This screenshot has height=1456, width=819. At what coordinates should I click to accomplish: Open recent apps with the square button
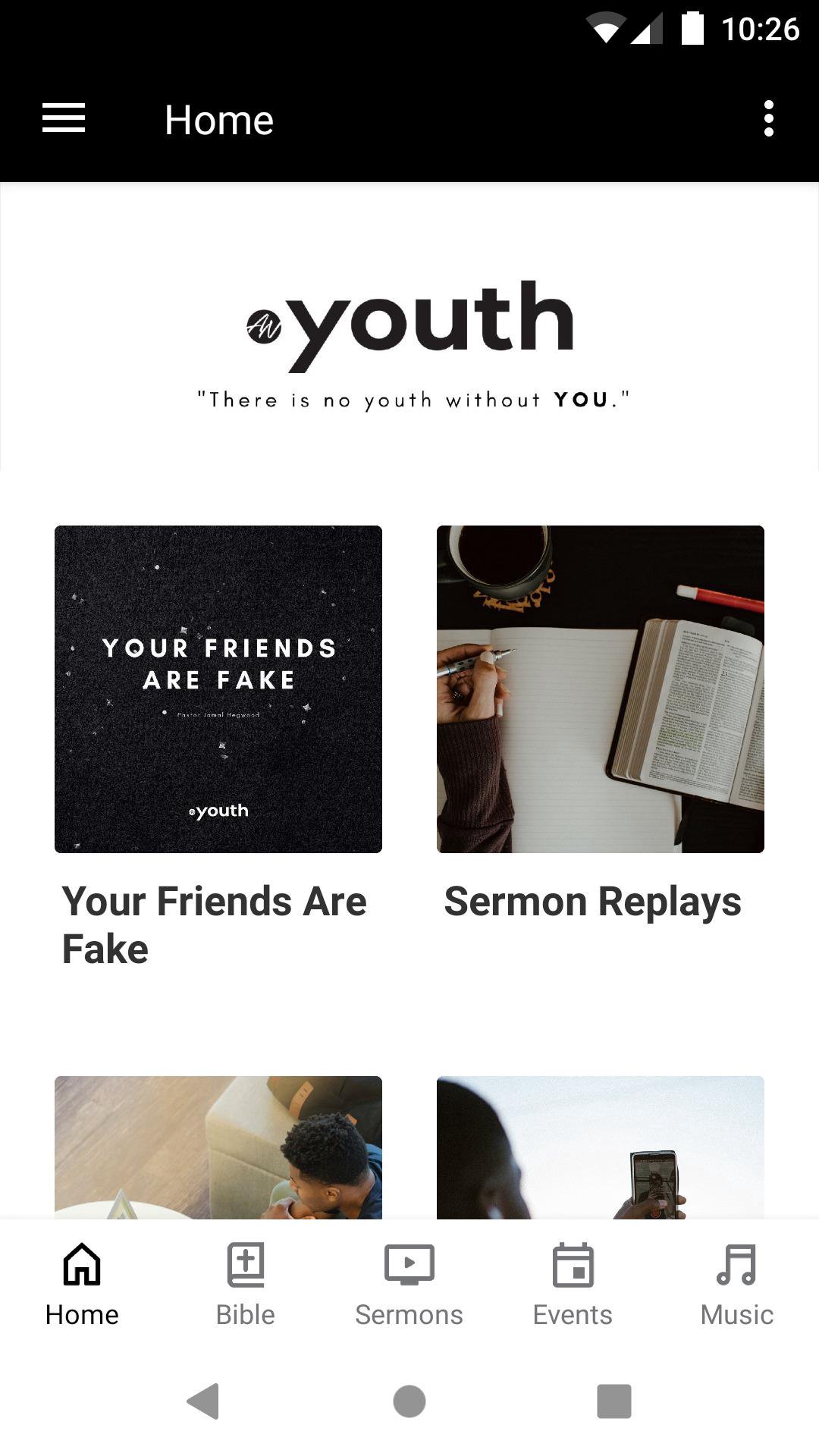coord(614,1401)
